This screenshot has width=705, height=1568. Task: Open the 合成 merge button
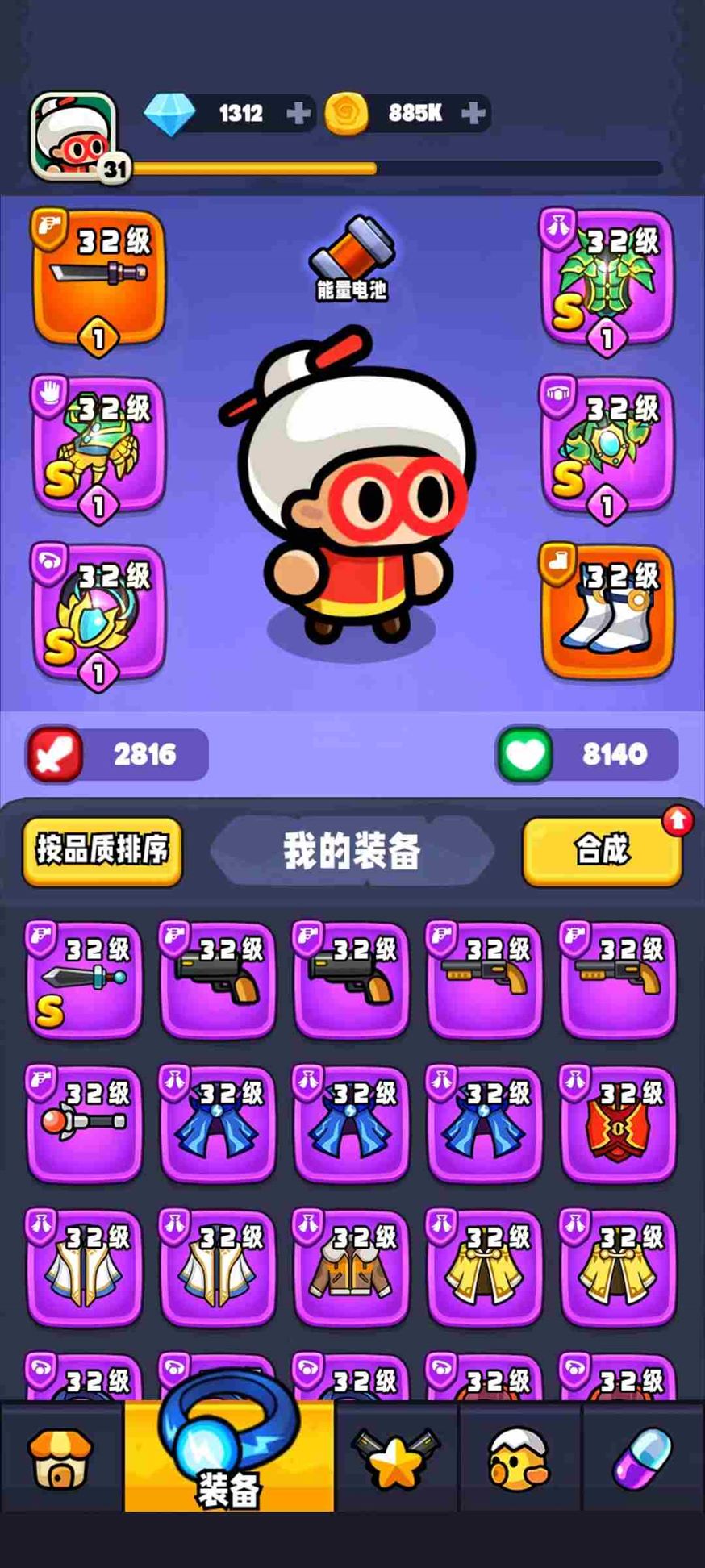point(602,850)
